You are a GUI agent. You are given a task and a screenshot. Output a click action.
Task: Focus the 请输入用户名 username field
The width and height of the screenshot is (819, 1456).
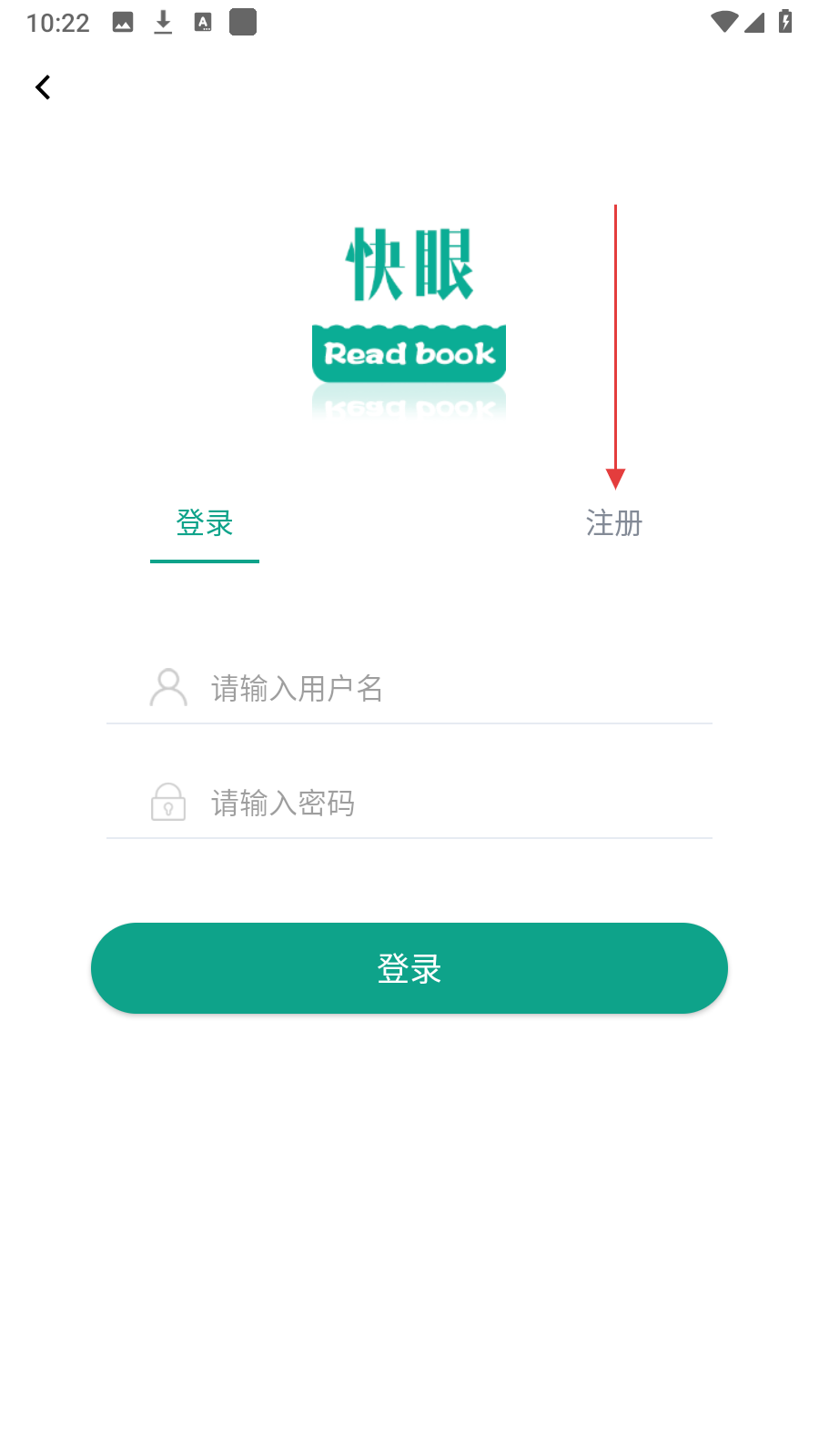pos(437,689)
